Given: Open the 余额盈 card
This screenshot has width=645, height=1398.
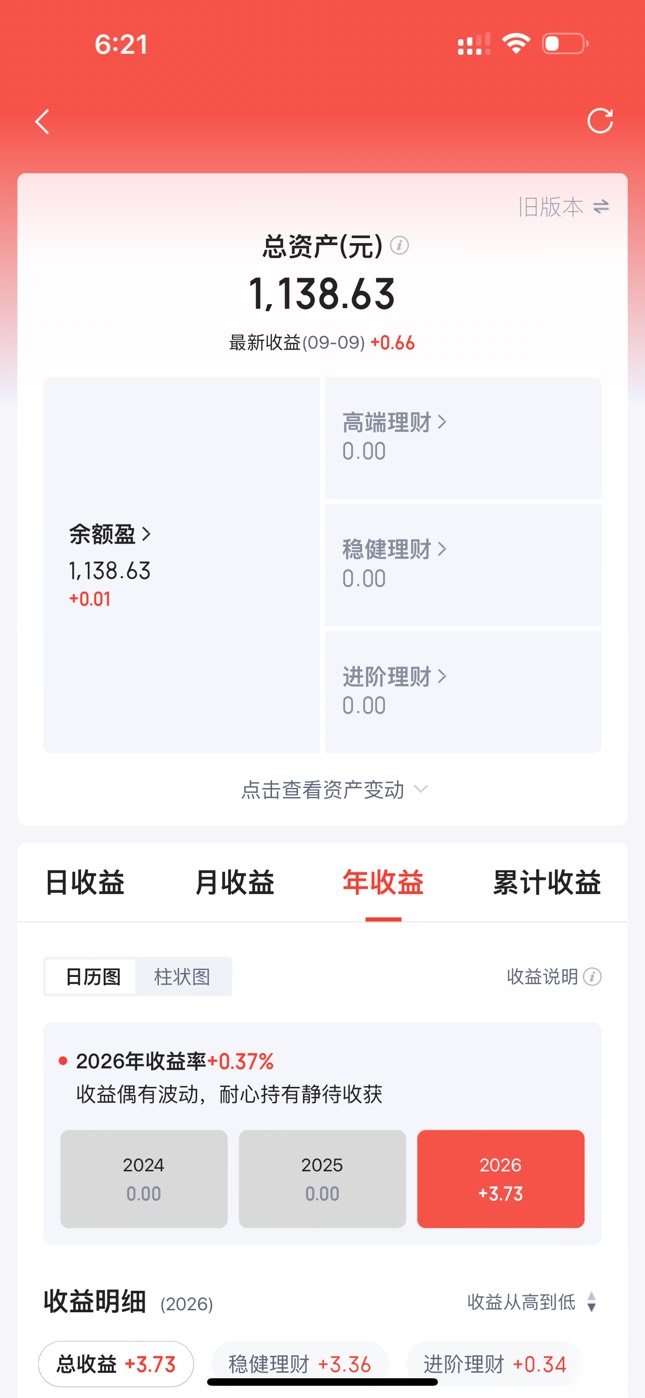Looking at the screenshot, I should pyautogui.click(x=182, y=565).
